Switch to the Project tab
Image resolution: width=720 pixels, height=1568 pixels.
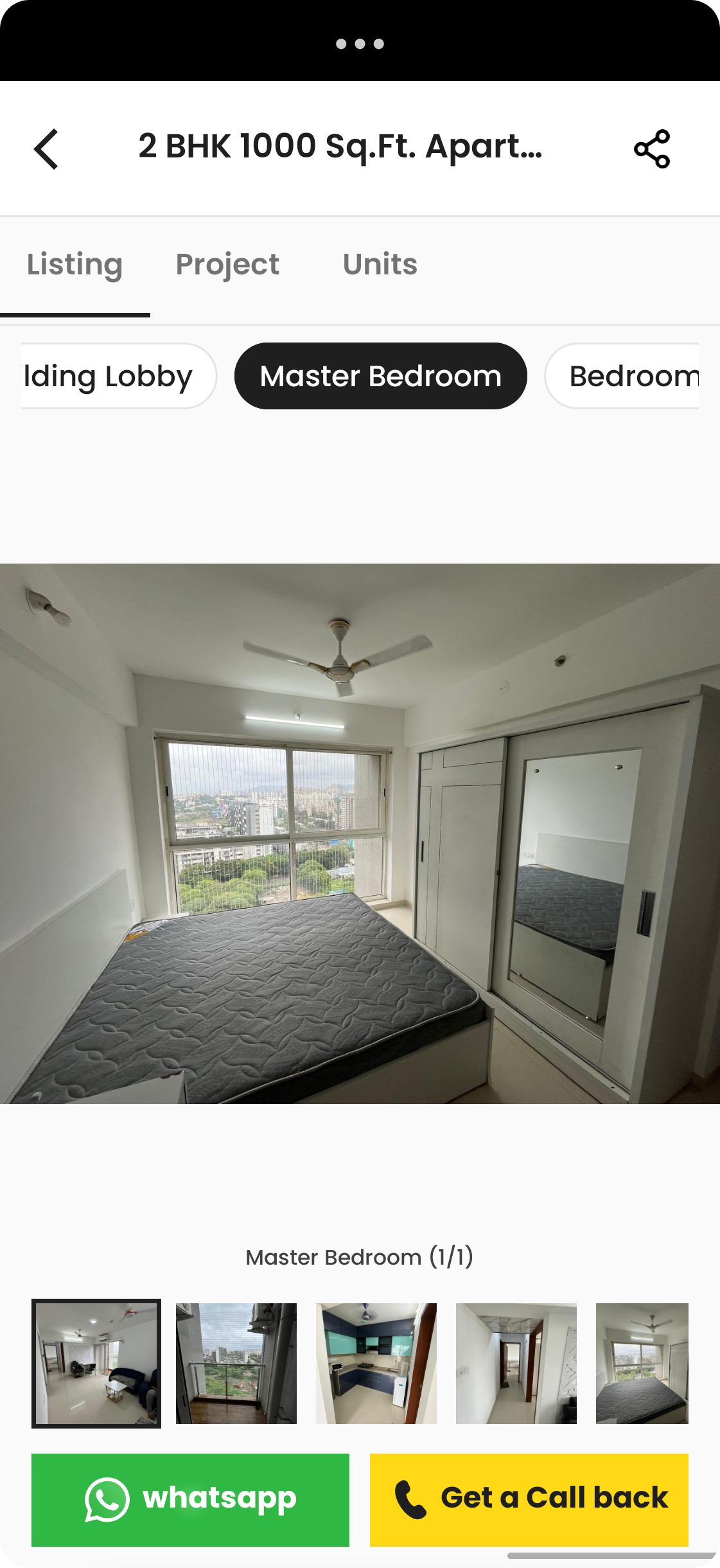[x=227, y=265]
